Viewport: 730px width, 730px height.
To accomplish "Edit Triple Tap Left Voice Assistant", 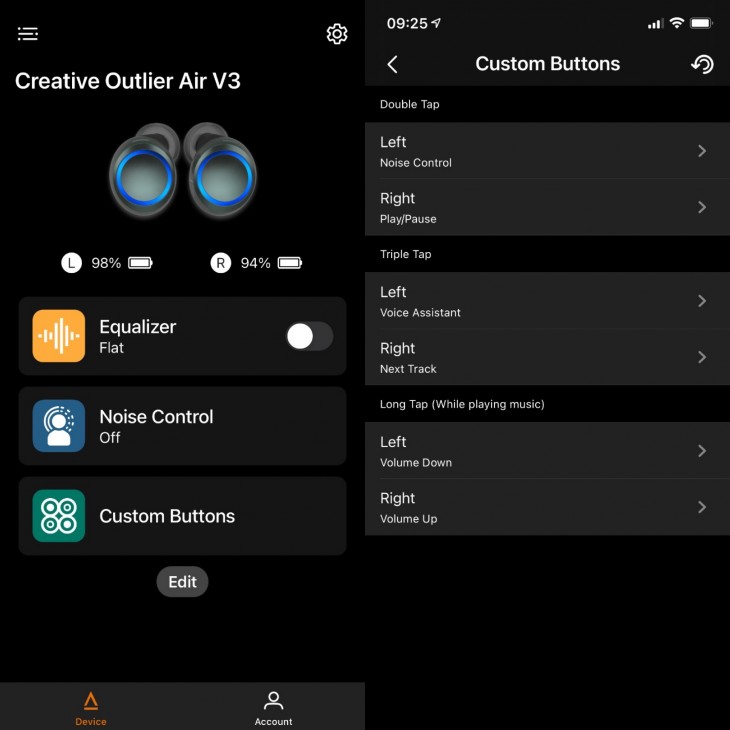I will coord(547,301).
